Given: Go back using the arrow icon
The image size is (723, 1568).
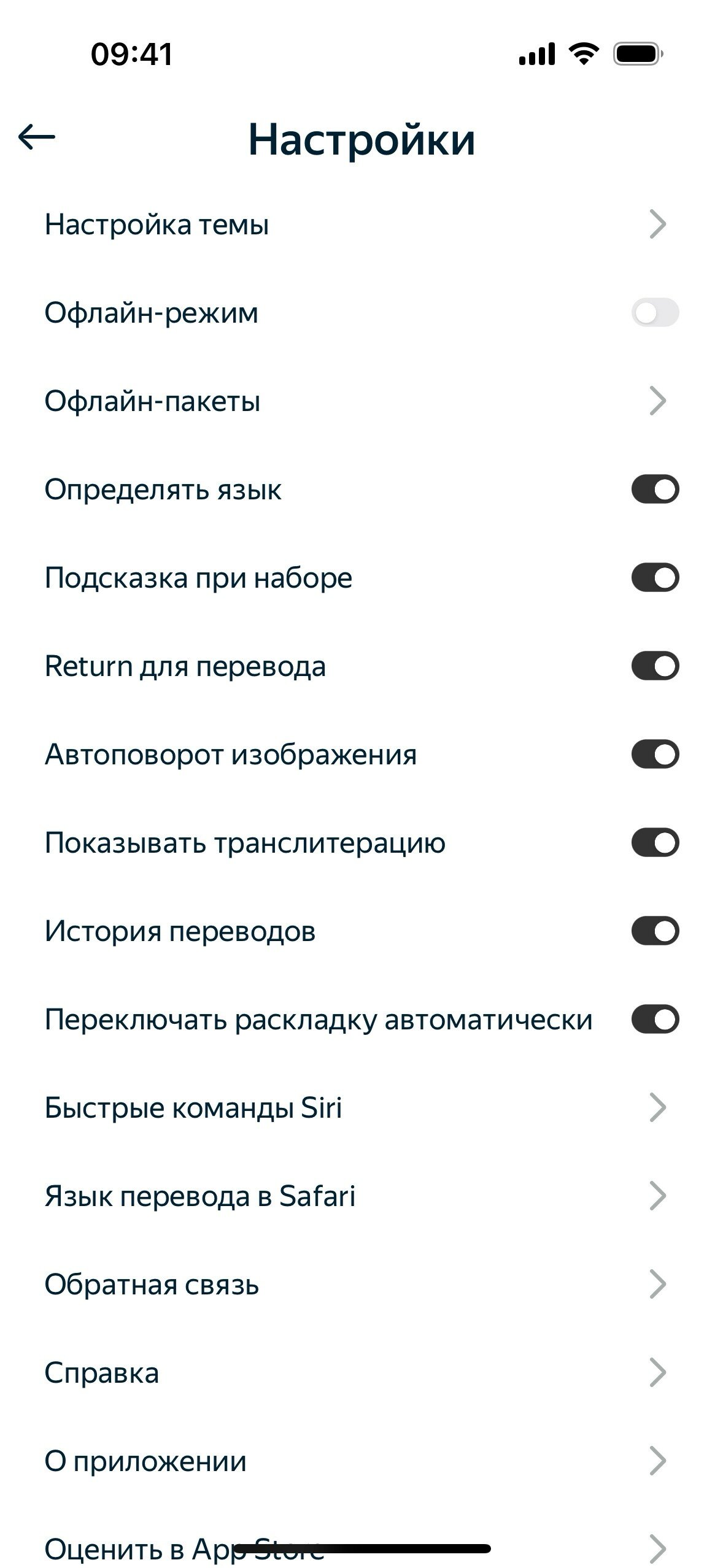Looking at the screenshot, I should coord(37,137).
